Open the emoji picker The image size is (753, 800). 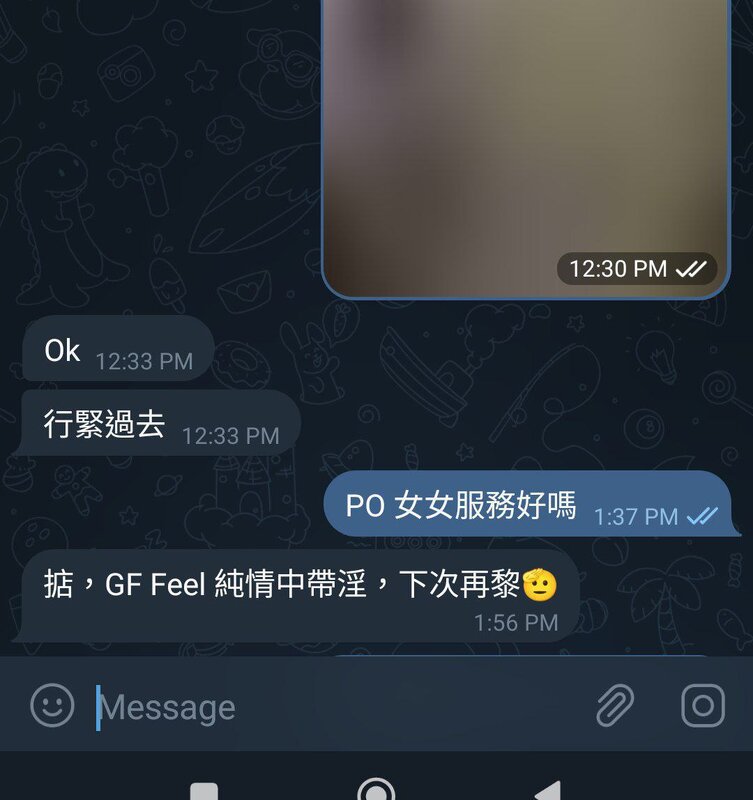coord(52,706)
